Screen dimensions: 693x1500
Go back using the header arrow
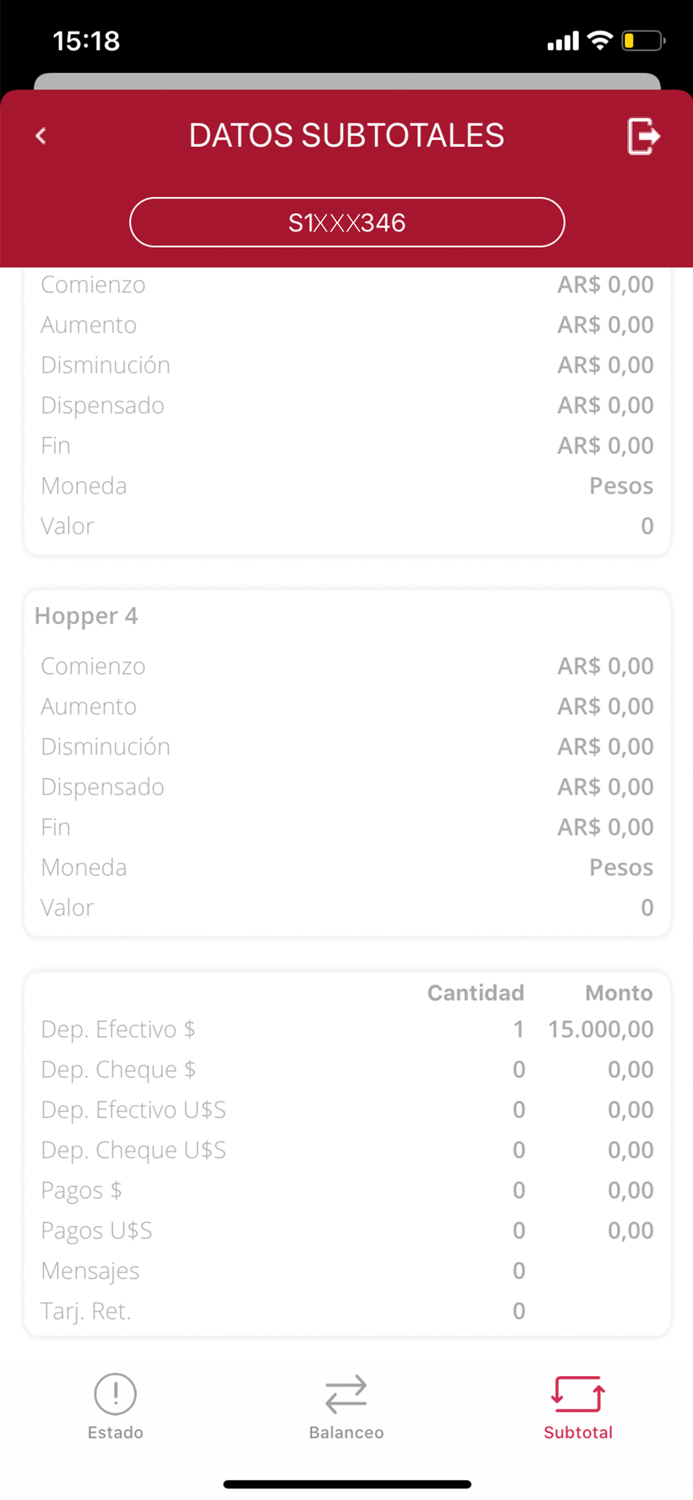click(41, 136)
